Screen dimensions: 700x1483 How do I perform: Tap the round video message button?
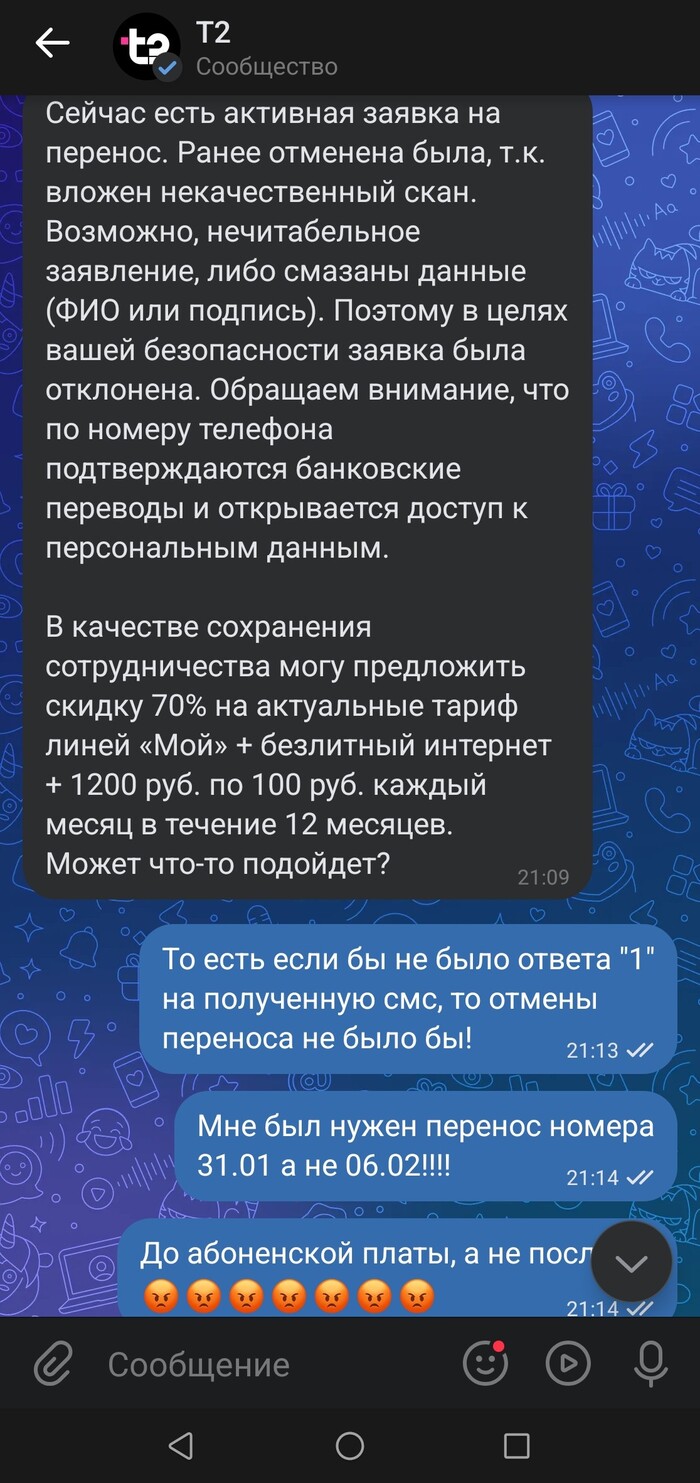(x=567, y=1364)
